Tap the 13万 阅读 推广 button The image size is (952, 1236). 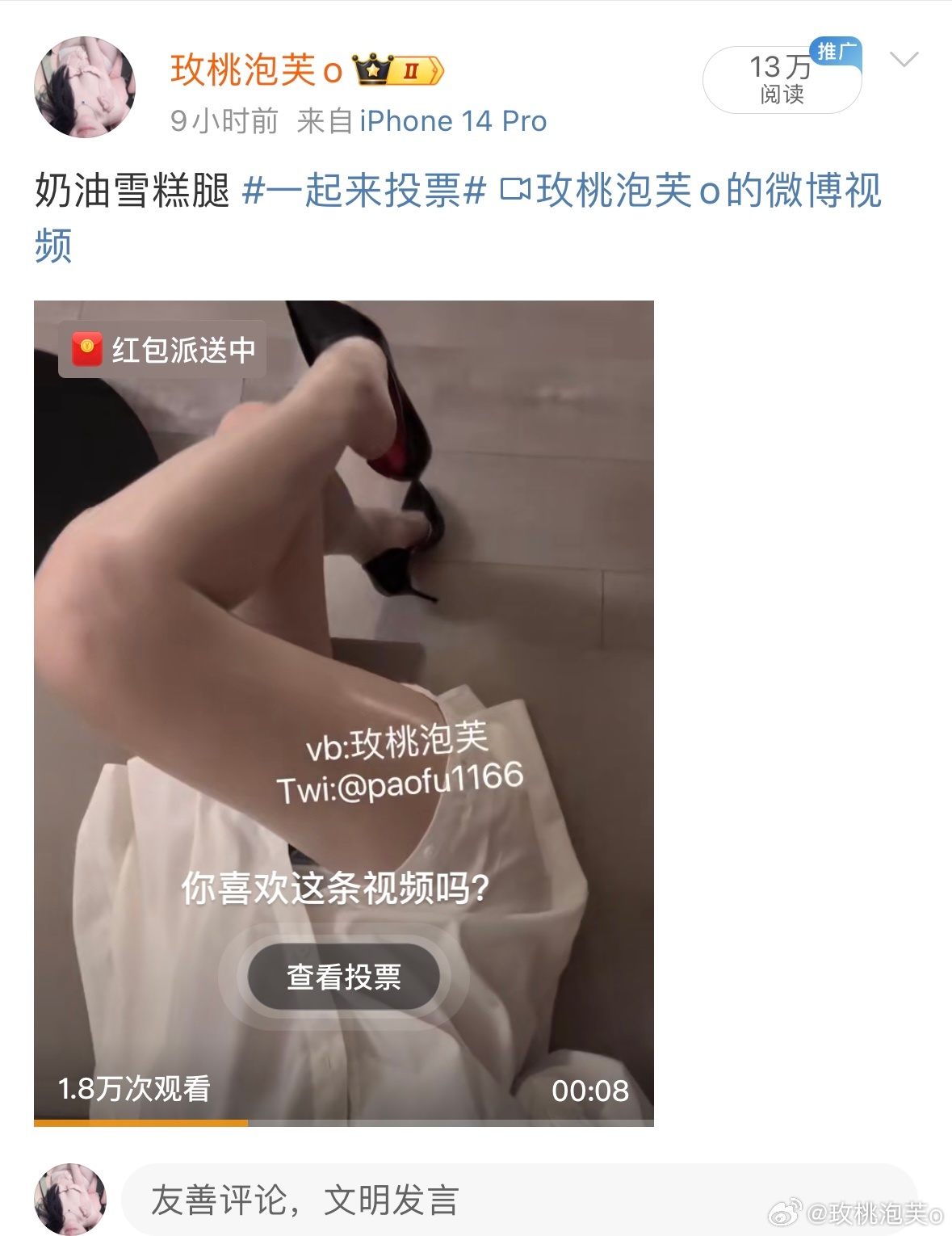(782, 79)
